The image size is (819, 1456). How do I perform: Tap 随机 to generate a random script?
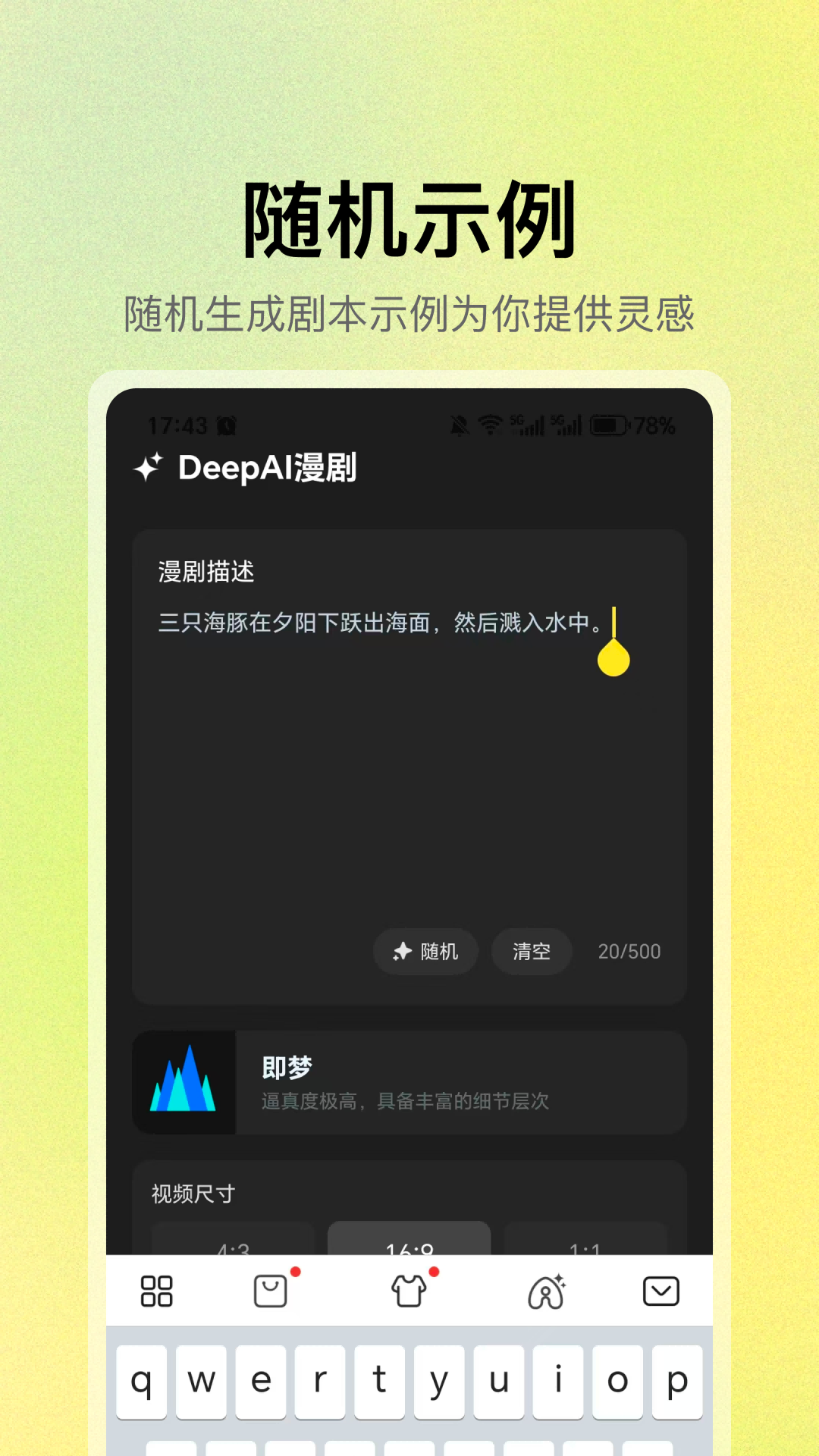pos(425,952)
